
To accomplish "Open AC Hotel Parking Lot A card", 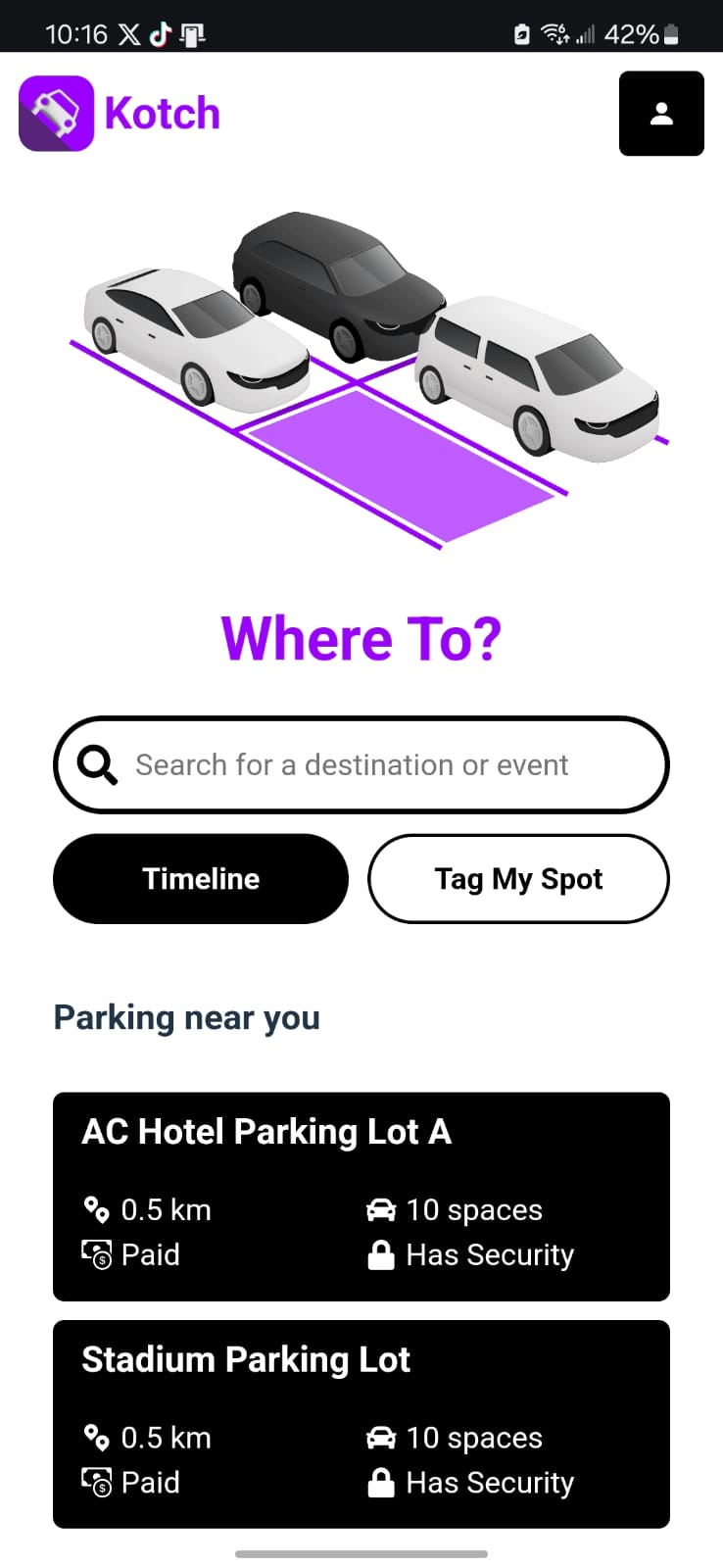I will (x=361, y=1196).
